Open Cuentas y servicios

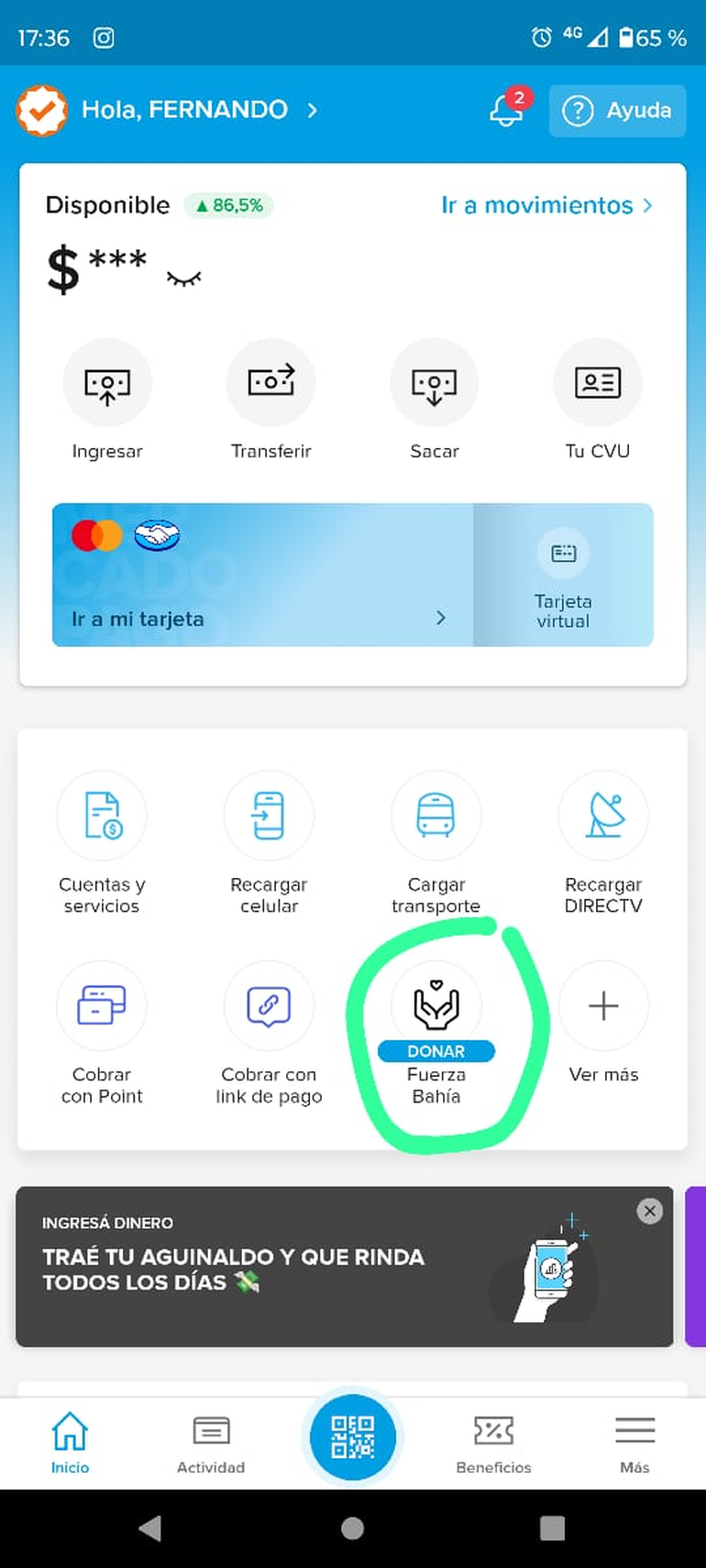102,816
